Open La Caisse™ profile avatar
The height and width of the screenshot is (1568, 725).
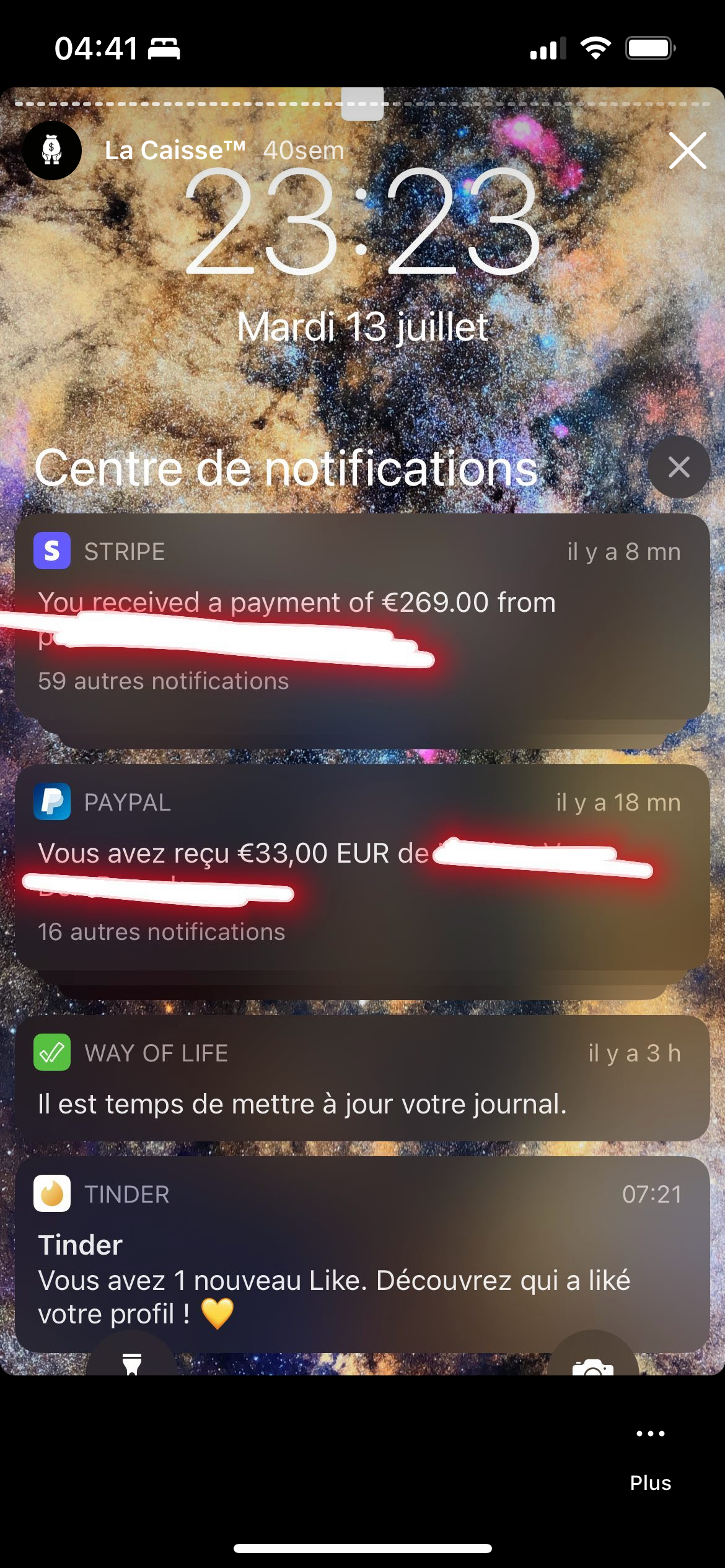[x=52, y=150]
